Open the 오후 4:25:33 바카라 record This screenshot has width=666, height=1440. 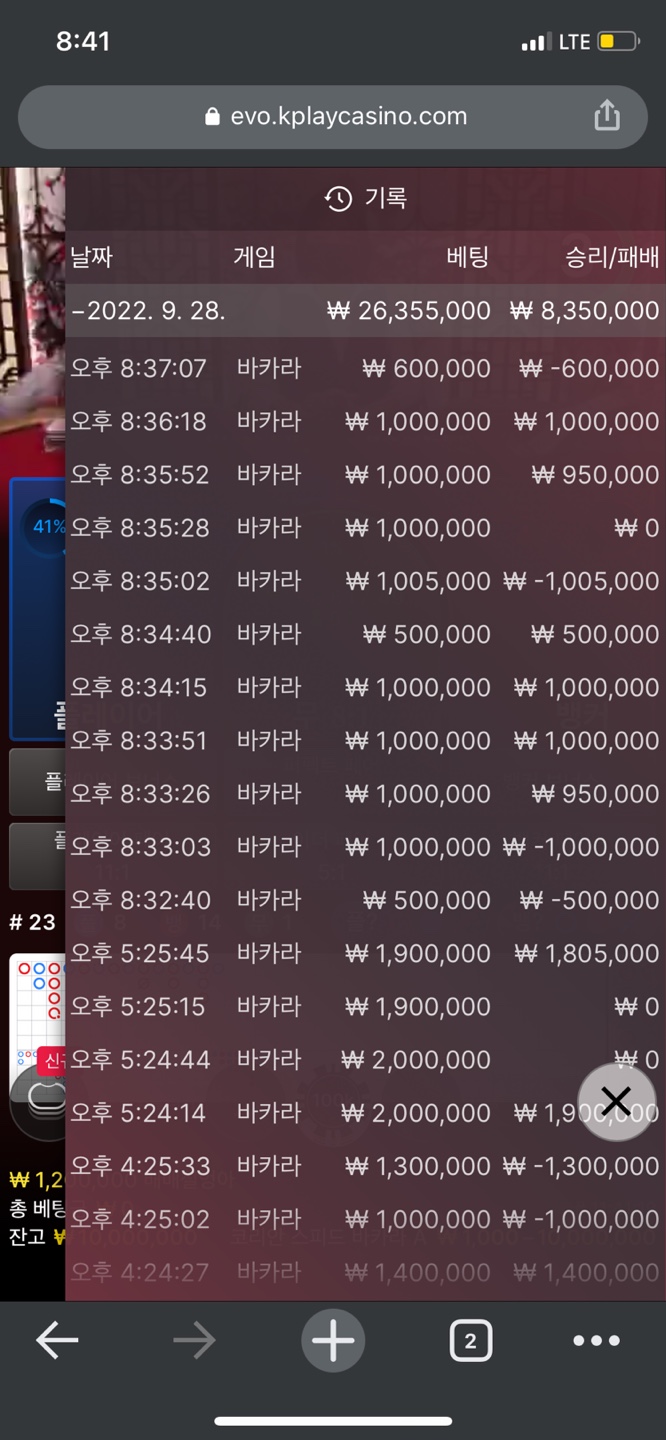coord(365,1166)
